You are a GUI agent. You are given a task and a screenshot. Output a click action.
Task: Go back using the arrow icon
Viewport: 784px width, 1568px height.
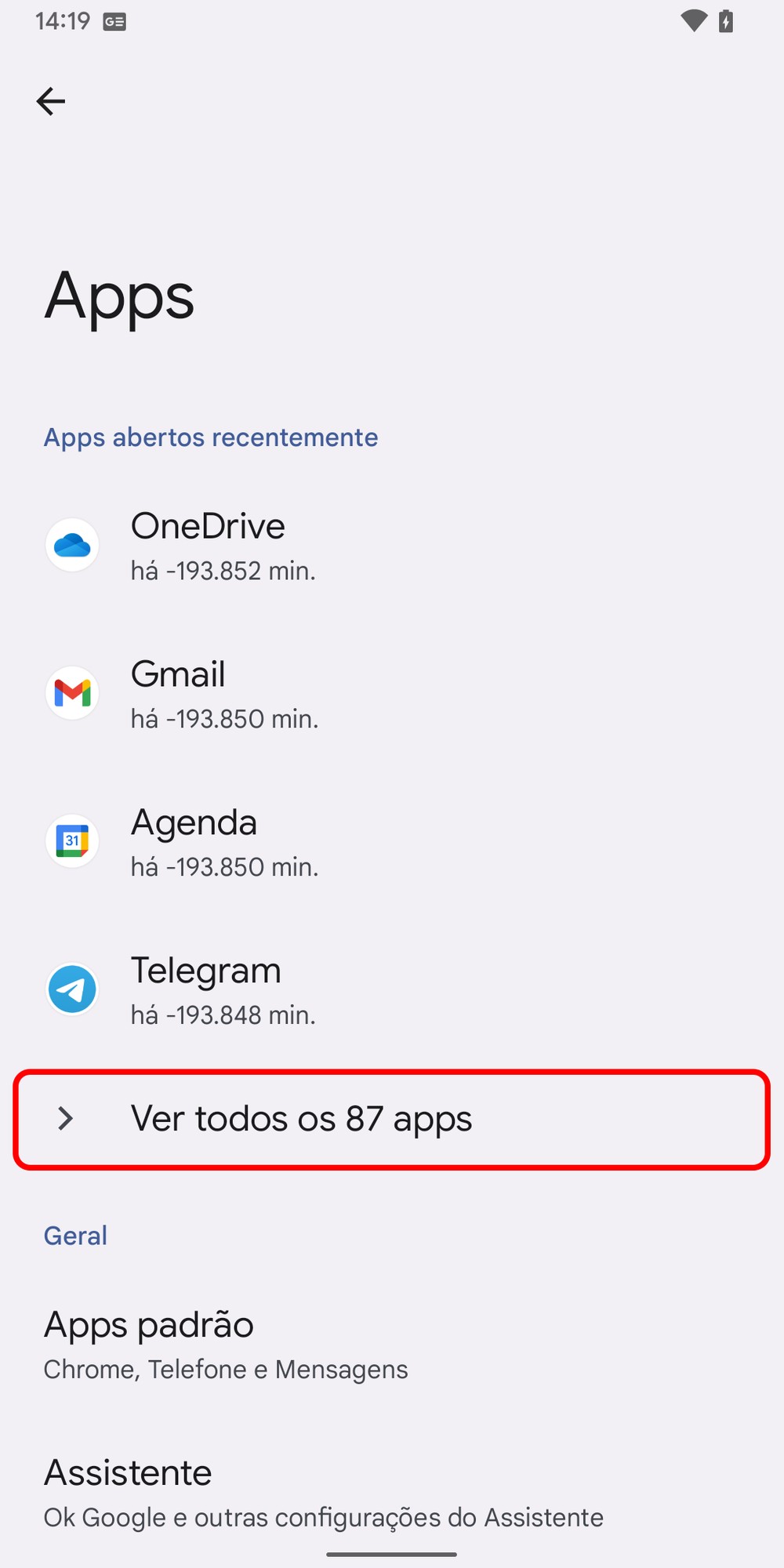click(x=51, y=101)
